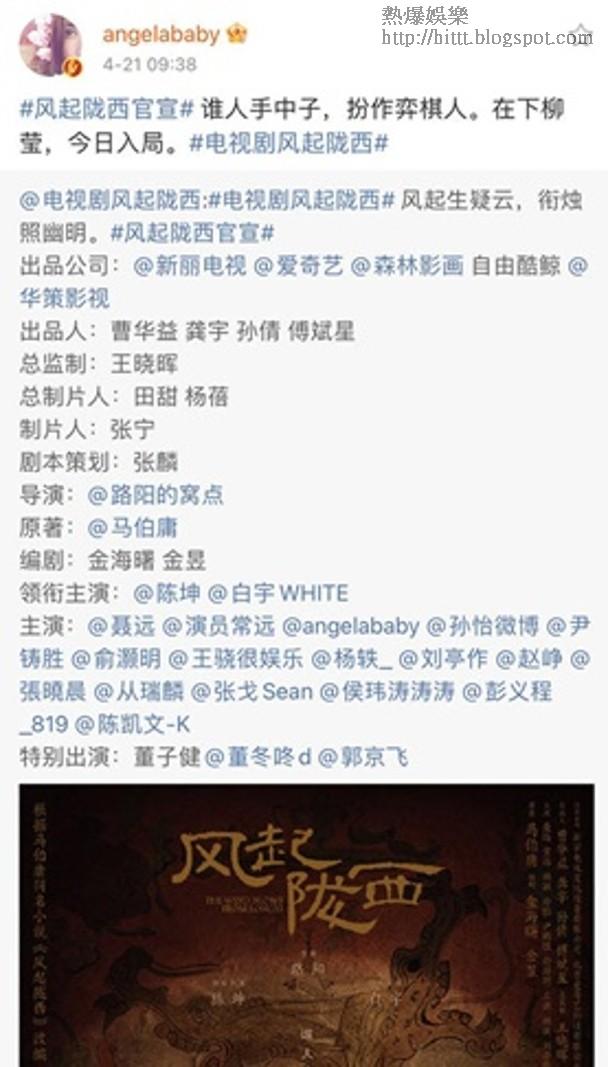608x1067 pixels.
Task: Open angelababy's profile avatar
Action: coord(49,46)
